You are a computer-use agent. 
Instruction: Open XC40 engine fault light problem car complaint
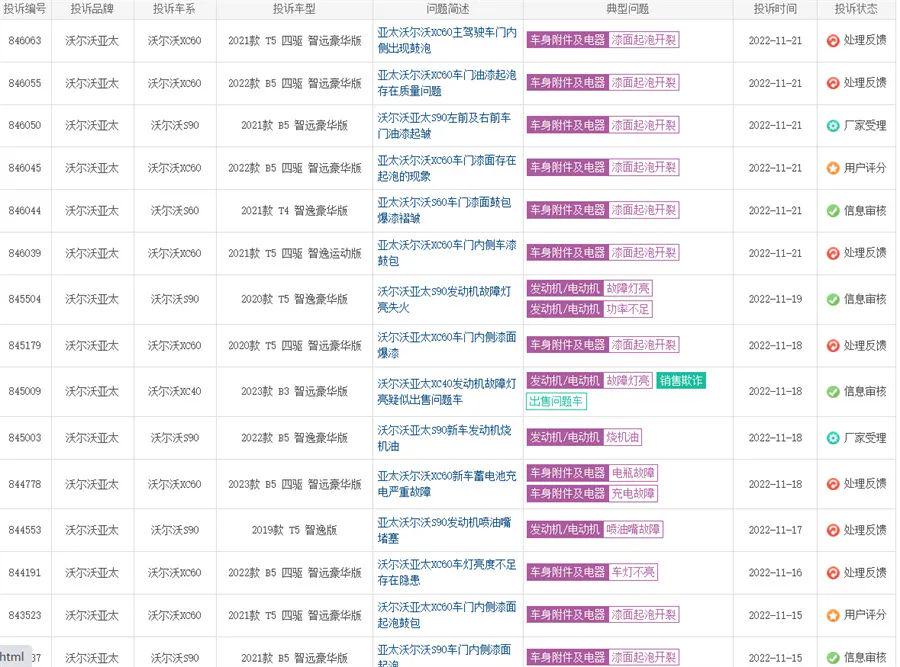tap(447, 391)
